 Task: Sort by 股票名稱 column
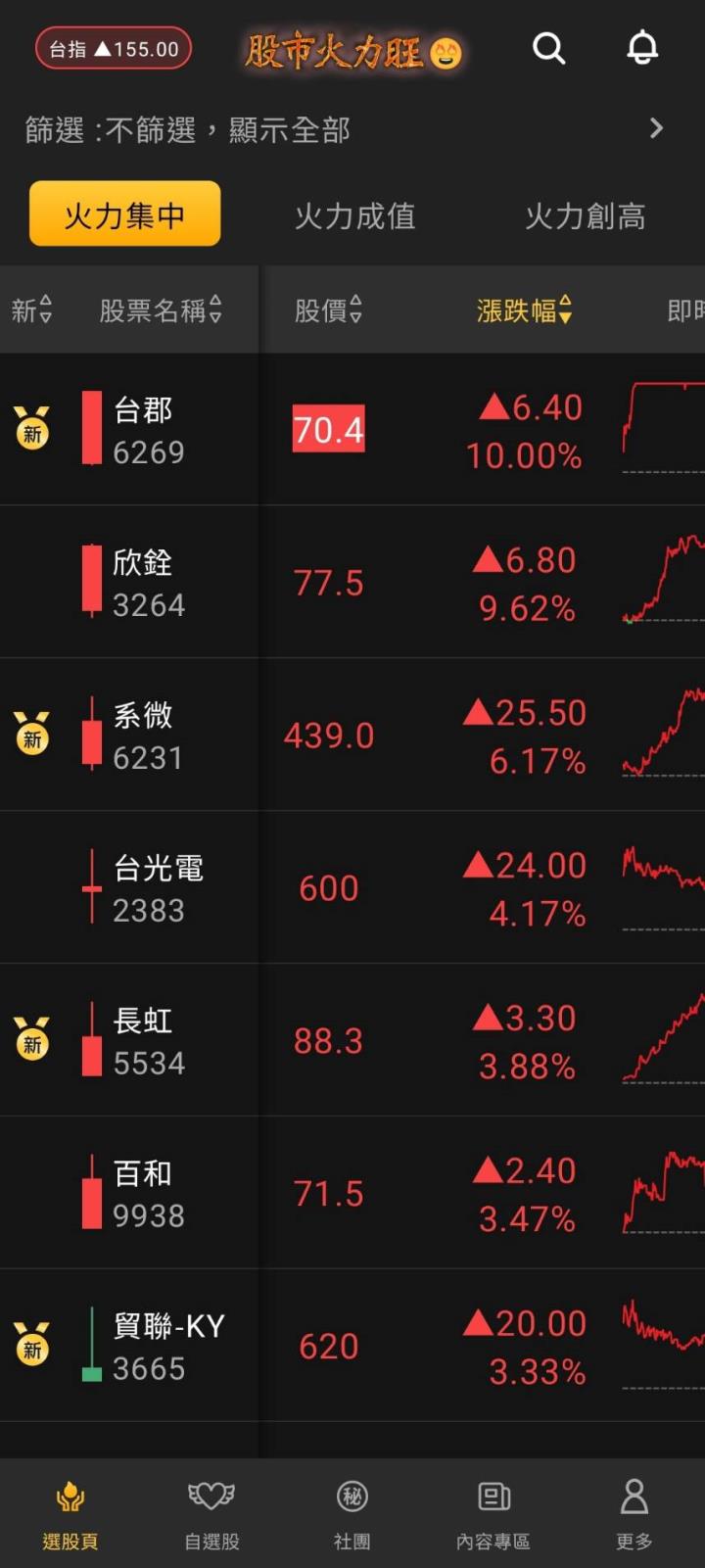coord(161,310)
